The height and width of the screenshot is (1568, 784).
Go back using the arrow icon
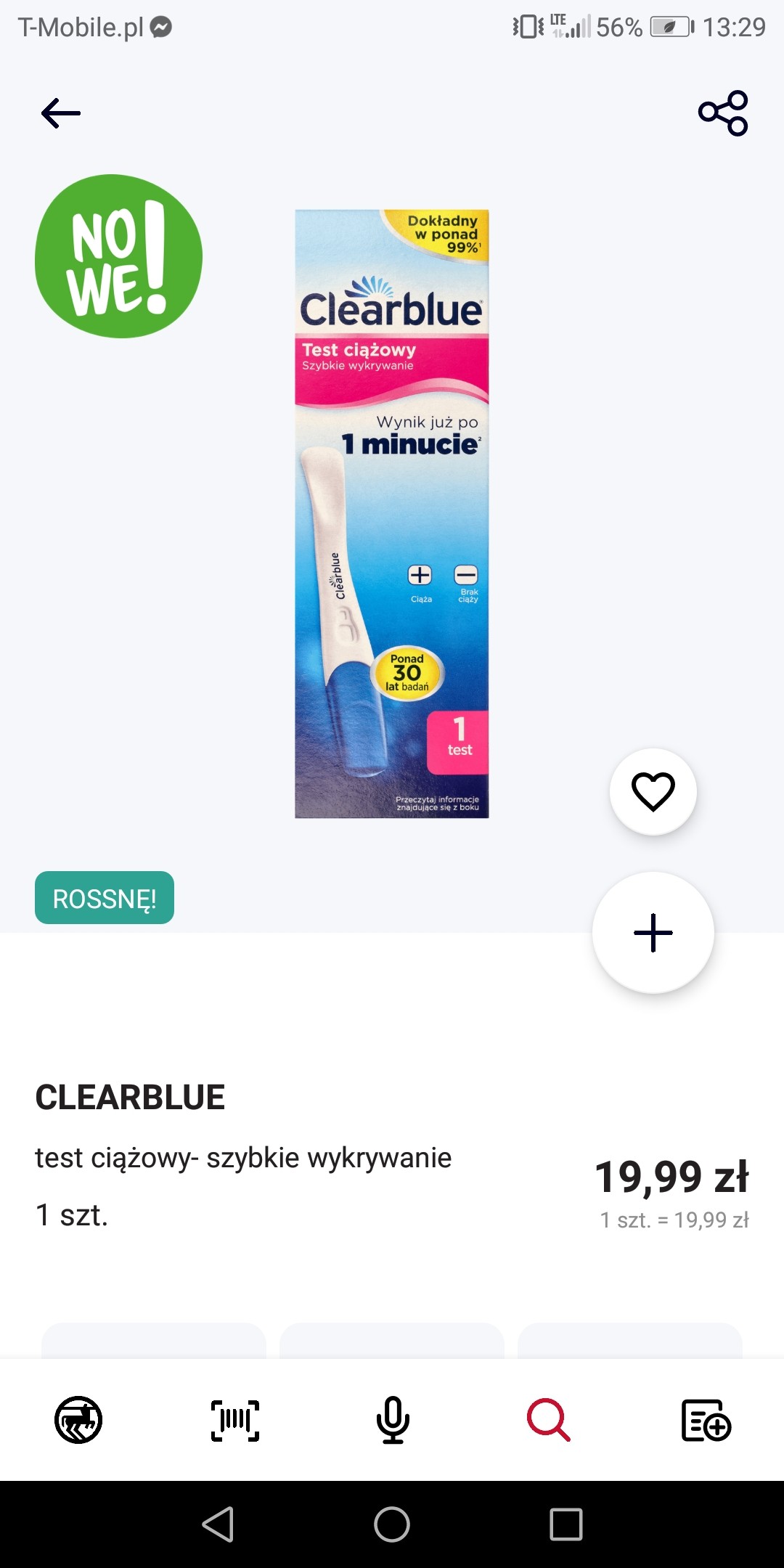click(x=61, y=113)
